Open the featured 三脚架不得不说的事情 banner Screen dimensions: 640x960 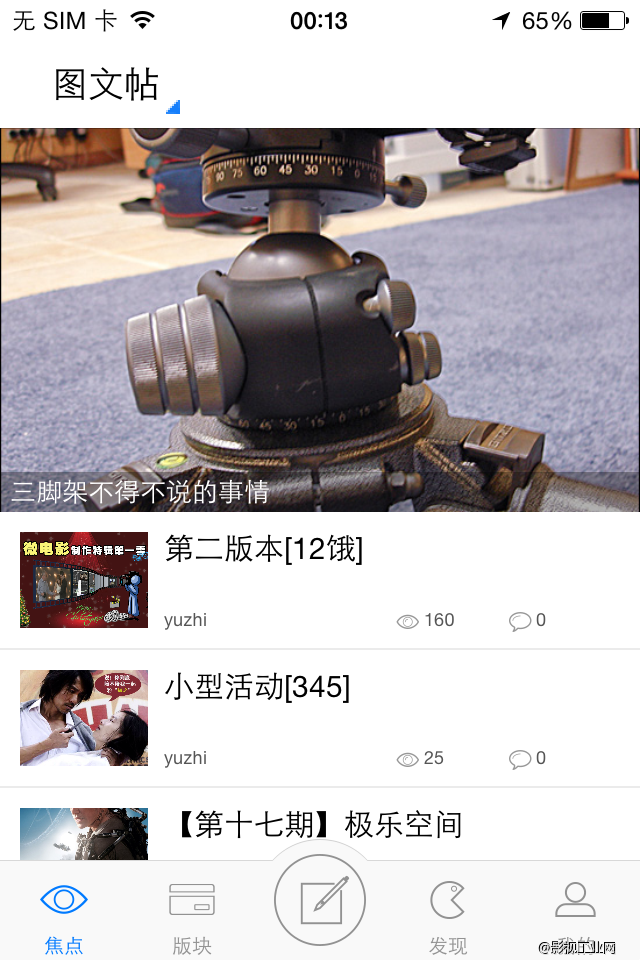[320, 320]
